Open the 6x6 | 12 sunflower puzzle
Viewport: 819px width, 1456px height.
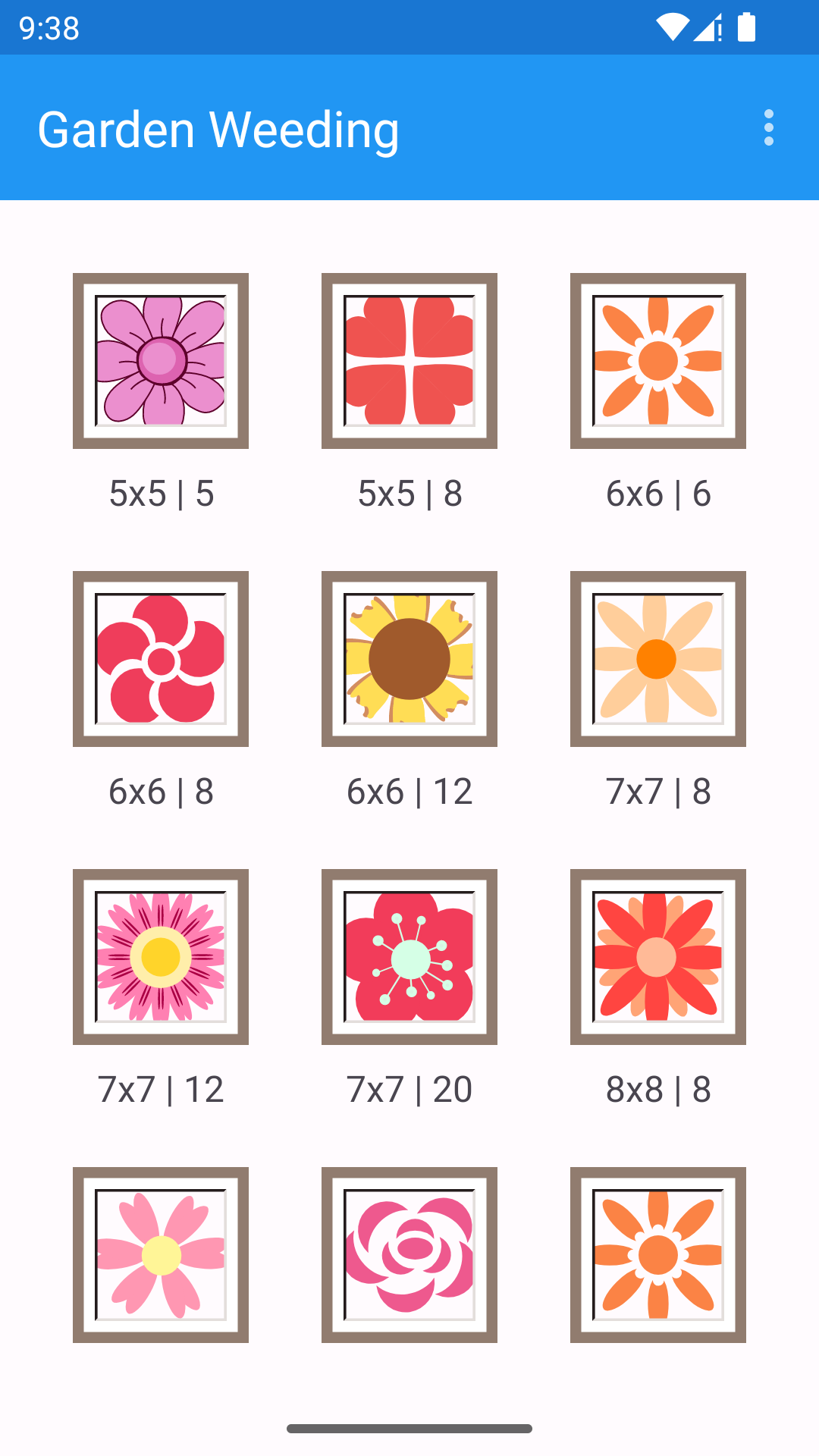(x=409, y=659)
